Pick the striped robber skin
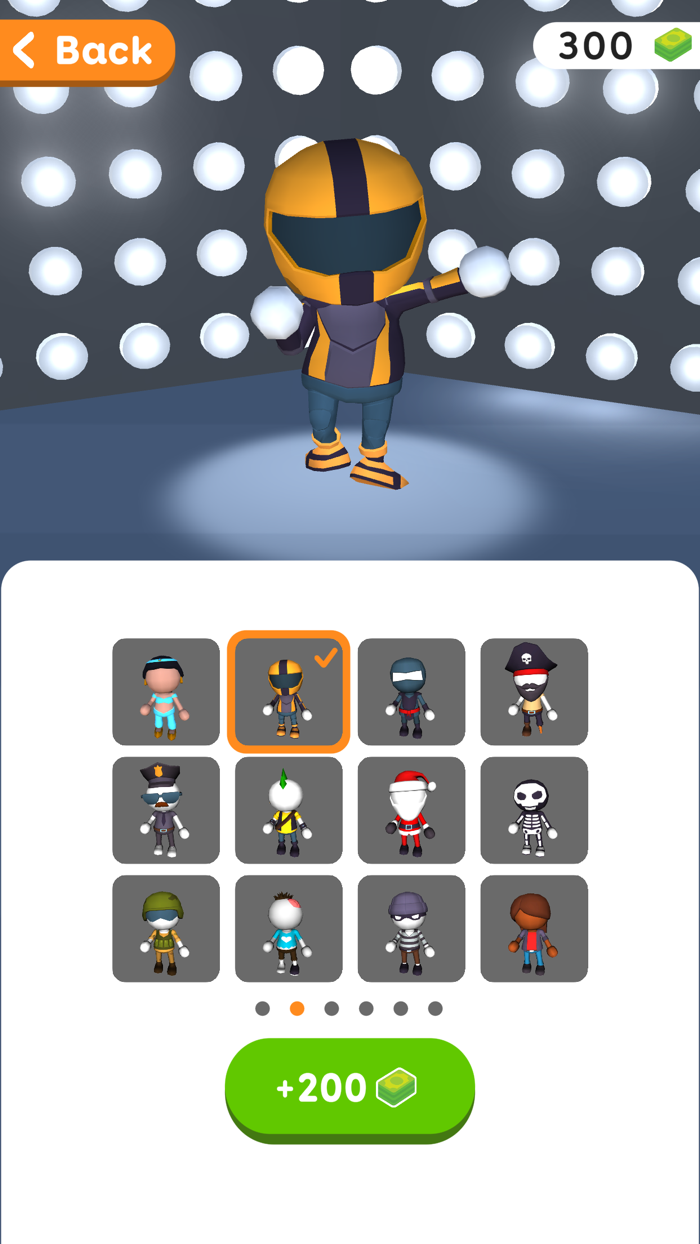Screen dimensions: 700x1244 pyautogui.click(x=411, y=929)
